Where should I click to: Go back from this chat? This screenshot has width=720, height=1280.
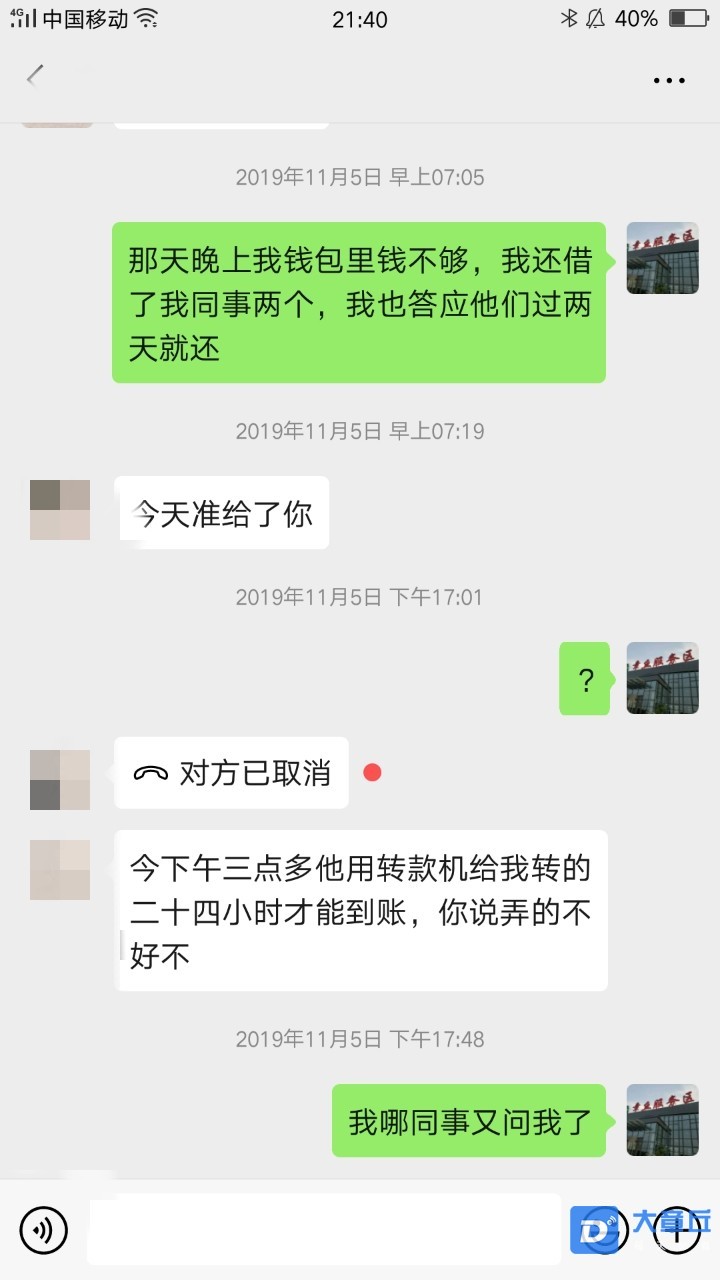[36, 77]
